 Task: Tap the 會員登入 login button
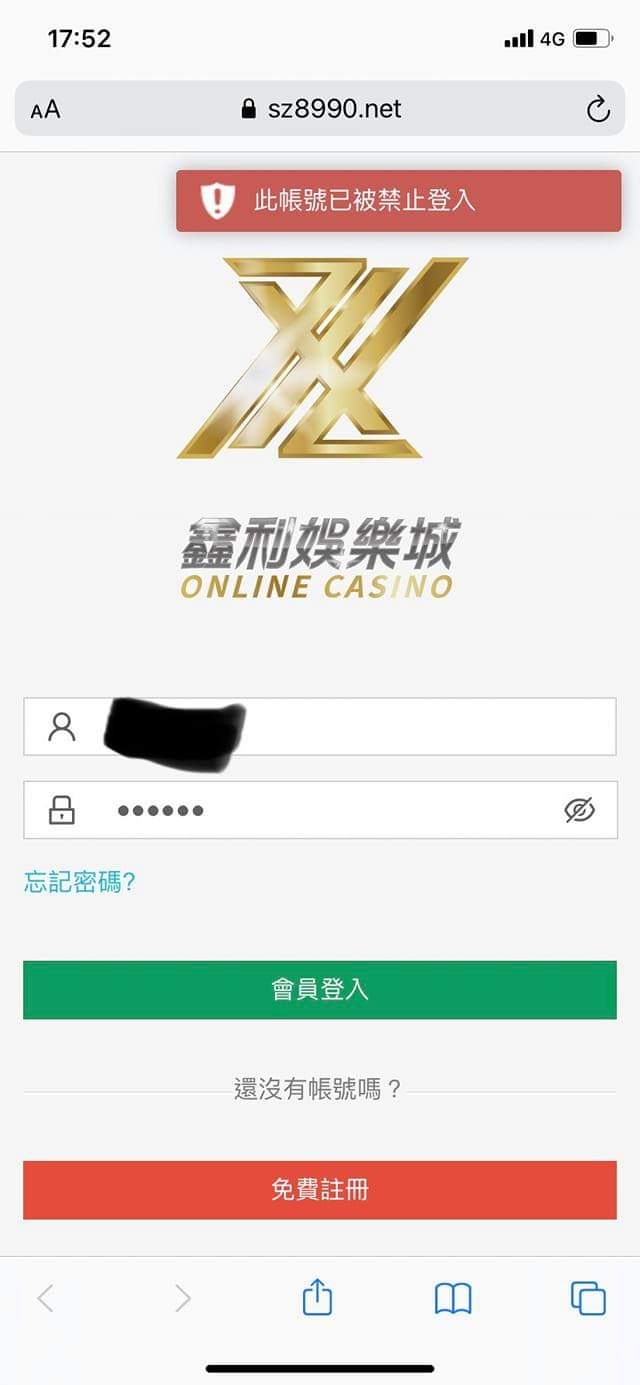[x=320, y=990]
